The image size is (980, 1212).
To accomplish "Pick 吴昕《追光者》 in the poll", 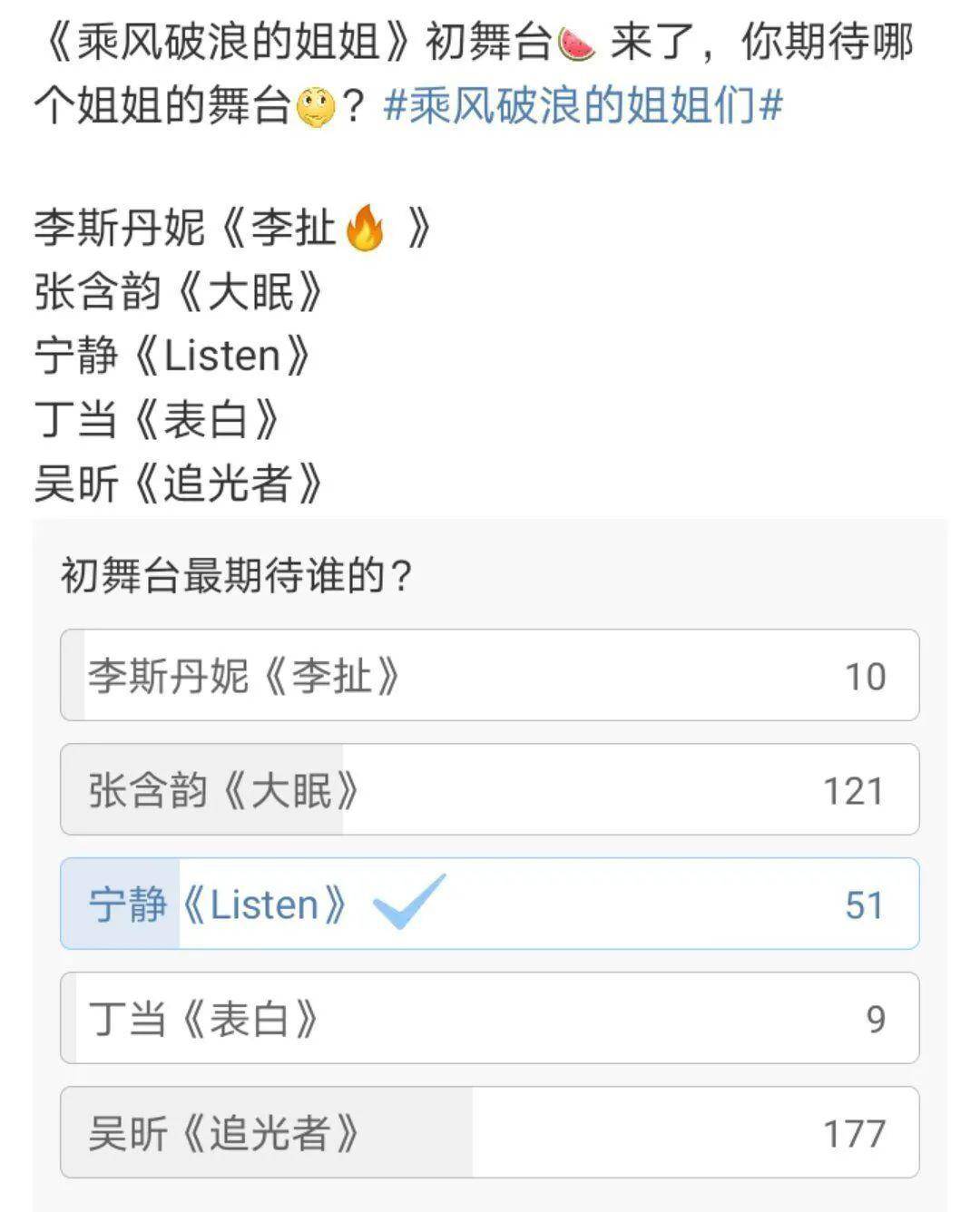I will (489, 1133).
